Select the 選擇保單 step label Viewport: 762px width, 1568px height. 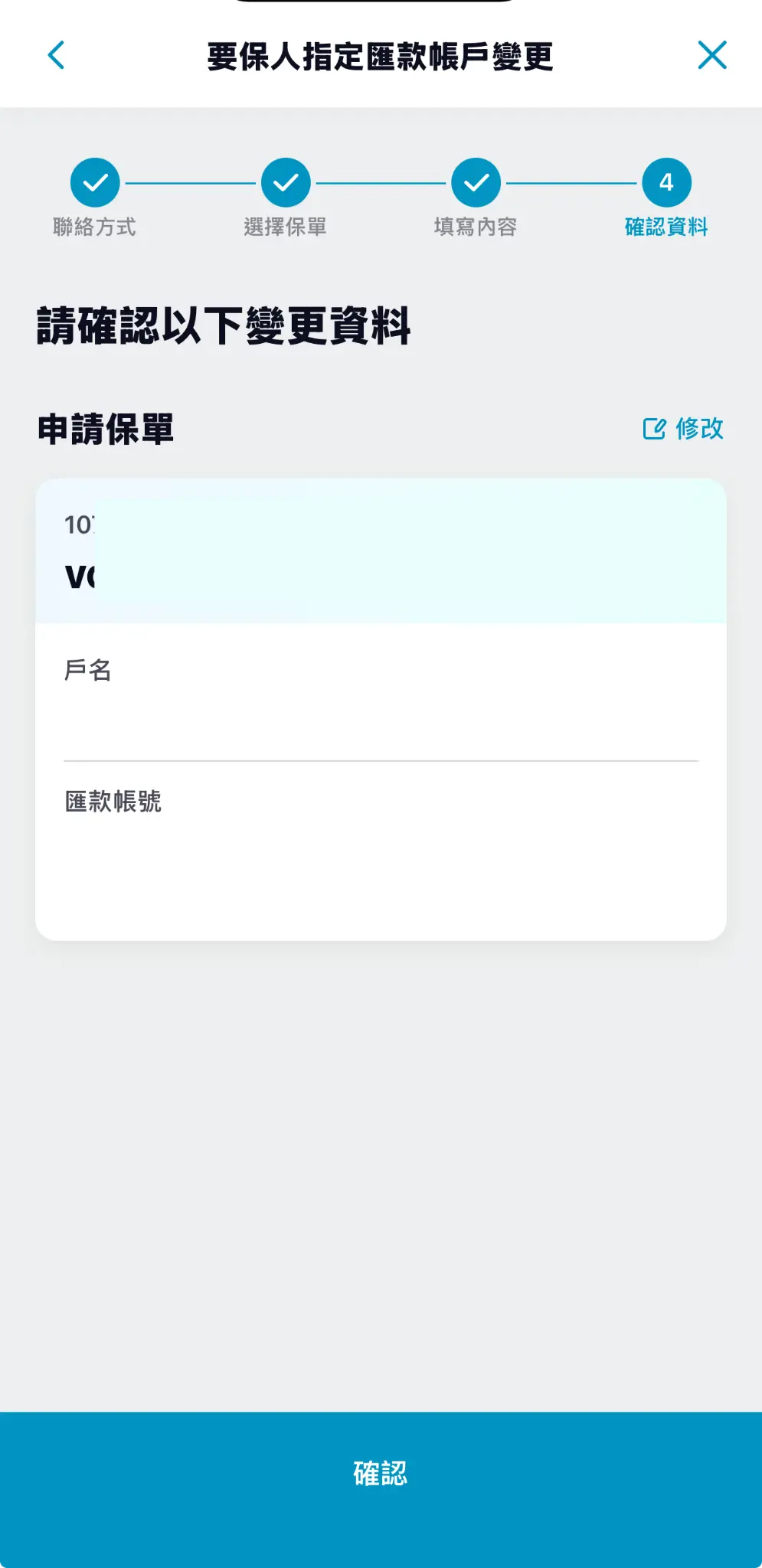[285, 227]
